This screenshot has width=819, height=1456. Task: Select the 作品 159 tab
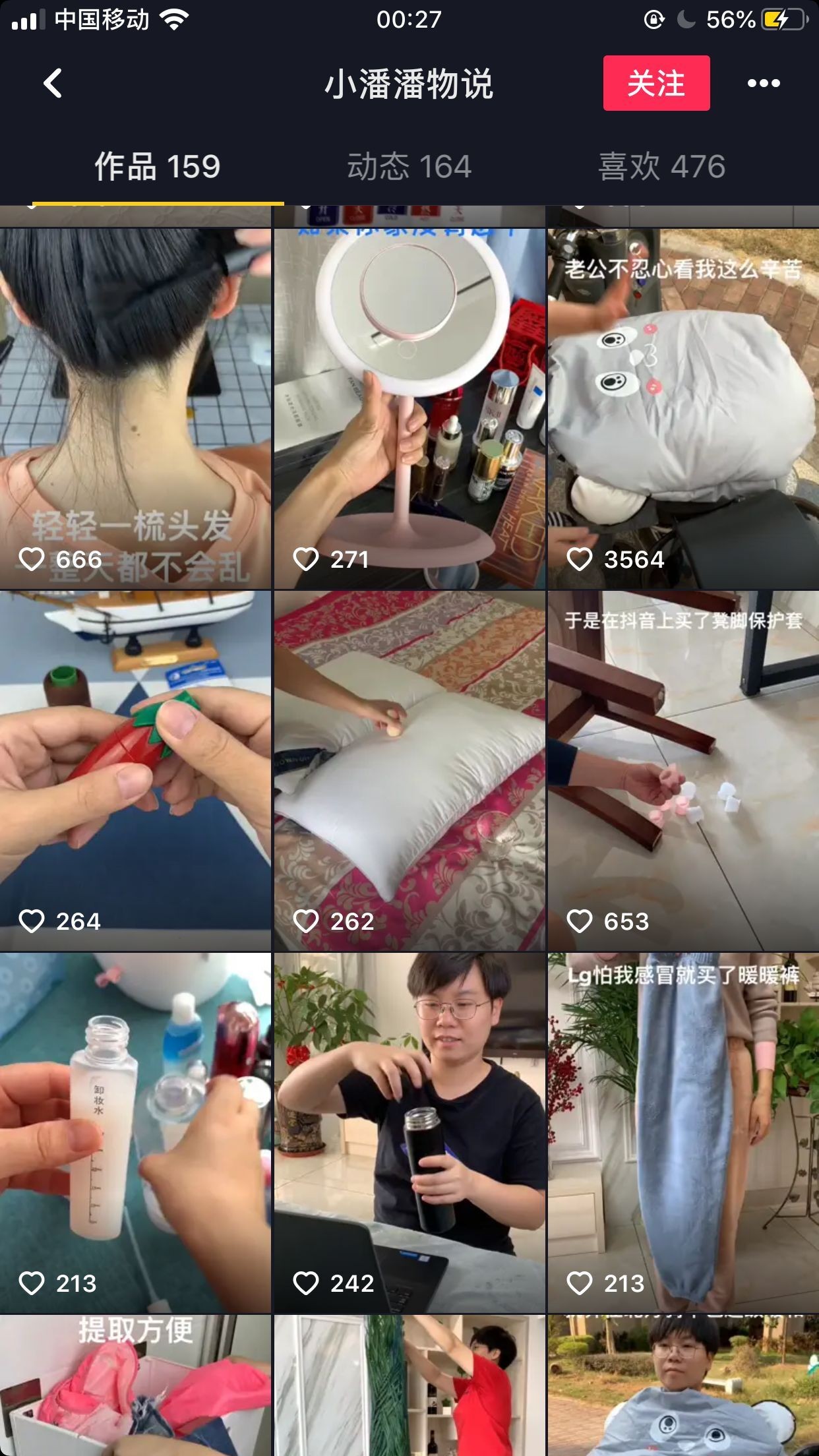158,167
